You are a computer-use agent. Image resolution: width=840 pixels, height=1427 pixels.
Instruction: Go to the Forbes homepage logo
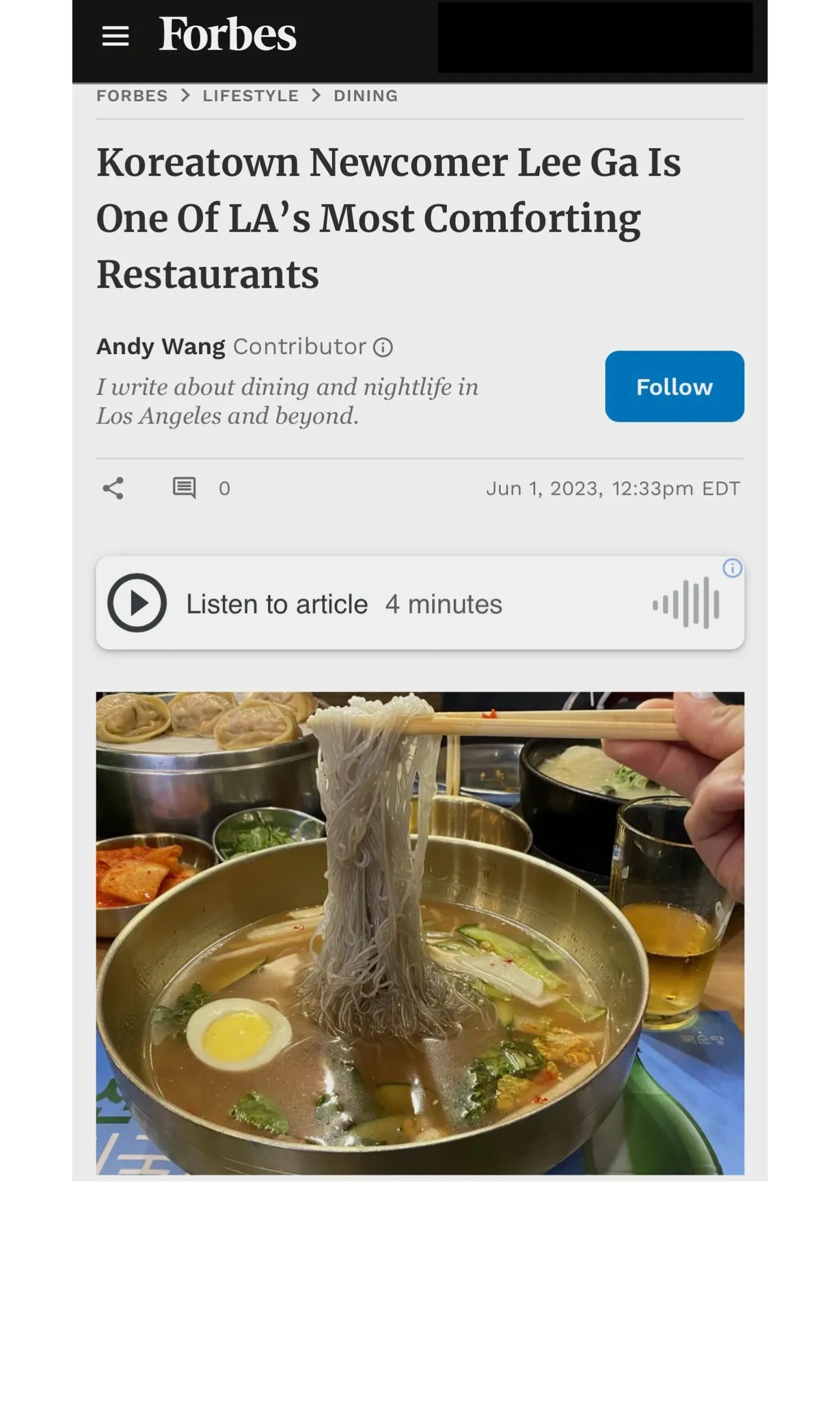[228, 34]
